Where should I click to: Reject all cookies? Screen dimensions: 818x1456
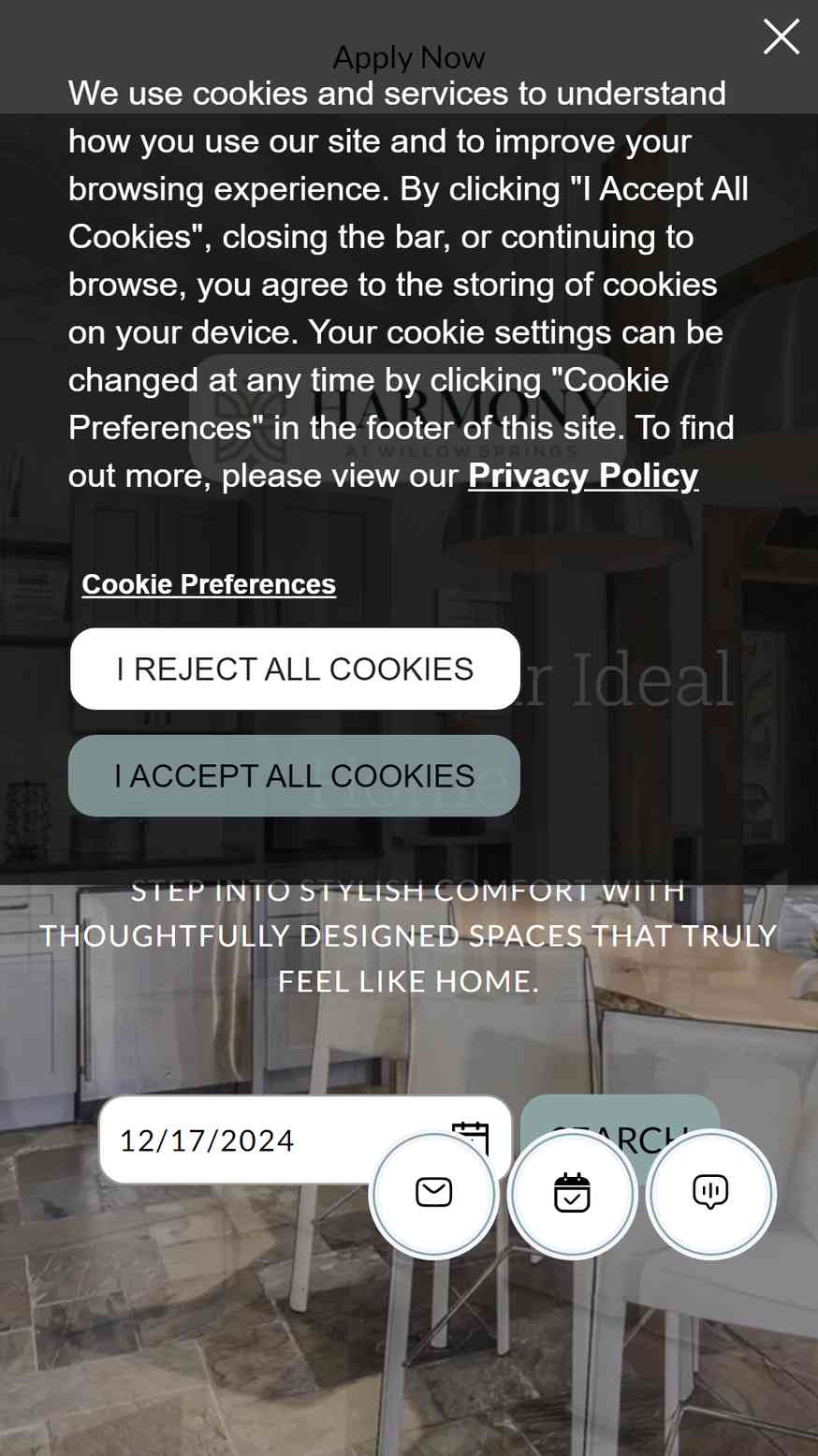[x=295, y=669]
